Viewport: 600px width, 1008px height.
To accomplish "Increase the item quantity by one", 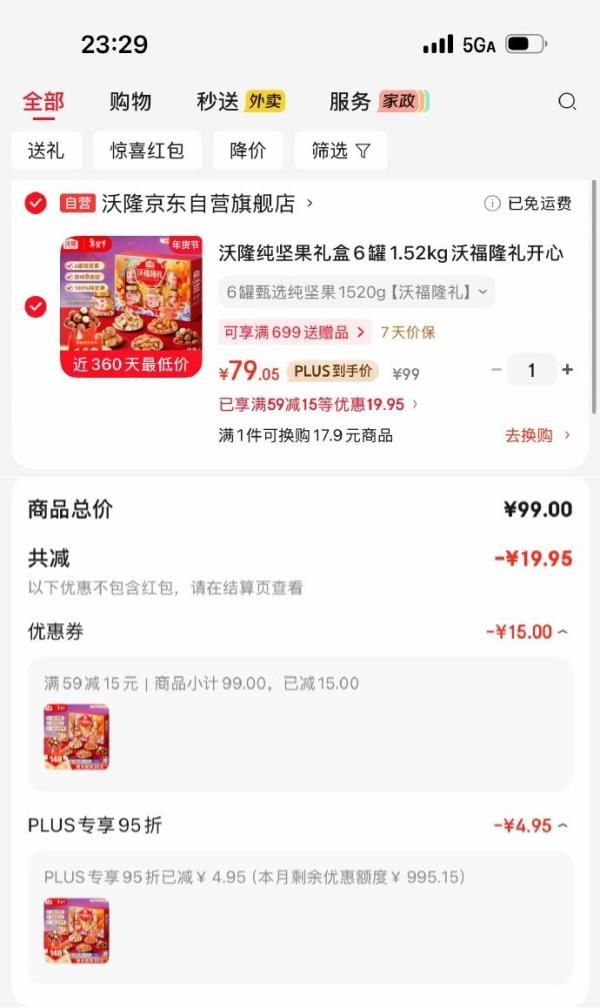I will tap(568, 370).
